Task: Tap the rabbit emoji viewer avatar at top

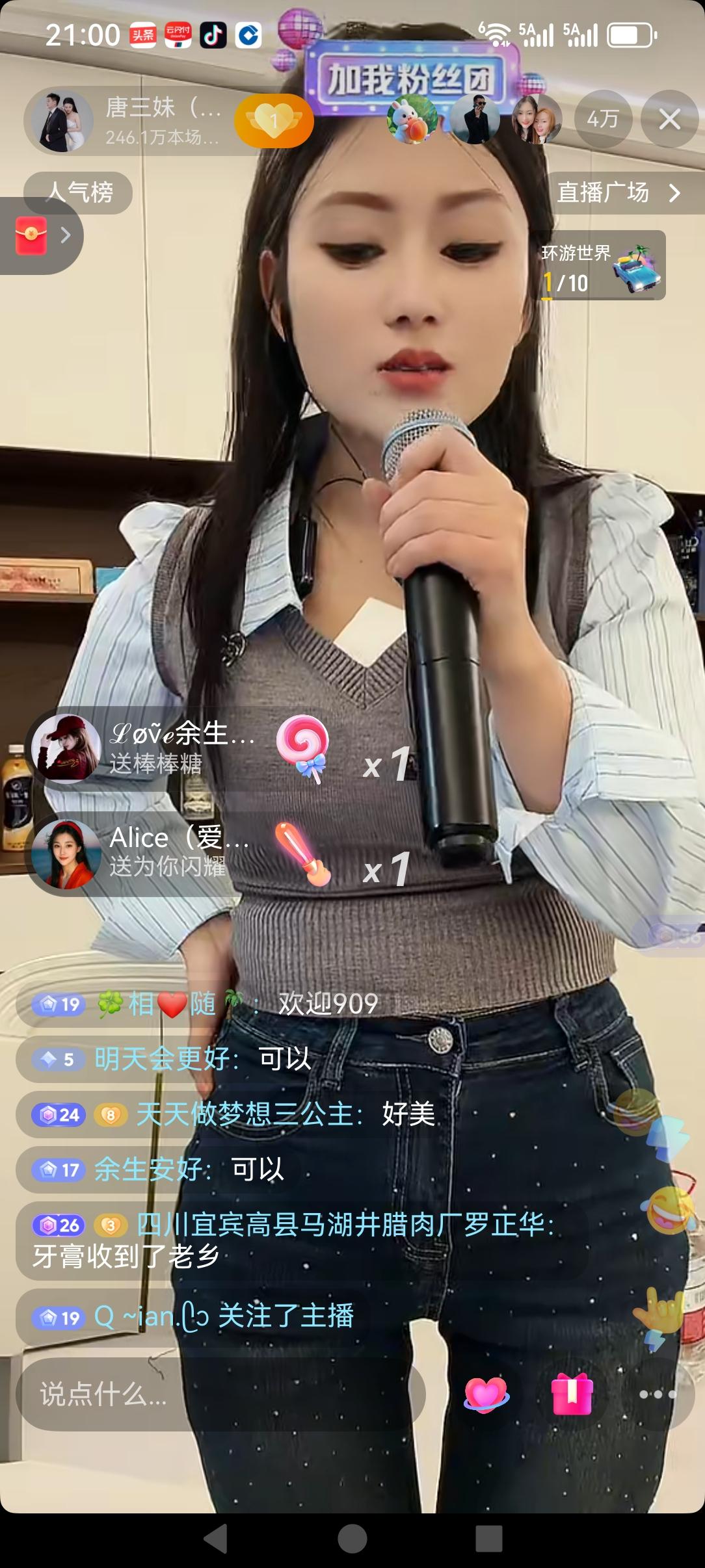Action: 412,120
